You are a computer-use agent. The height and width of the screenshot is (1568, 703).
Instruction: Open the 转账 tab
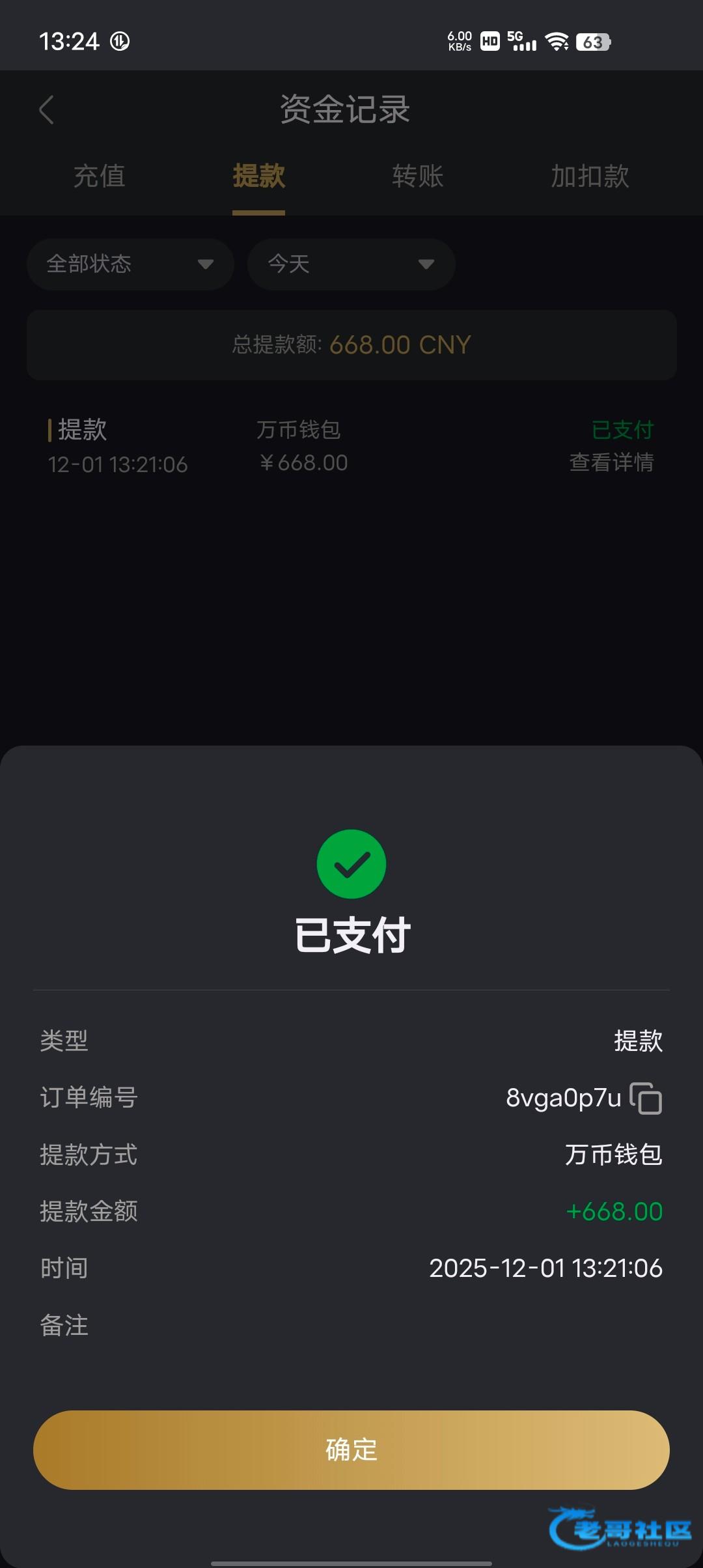[417, 176]
